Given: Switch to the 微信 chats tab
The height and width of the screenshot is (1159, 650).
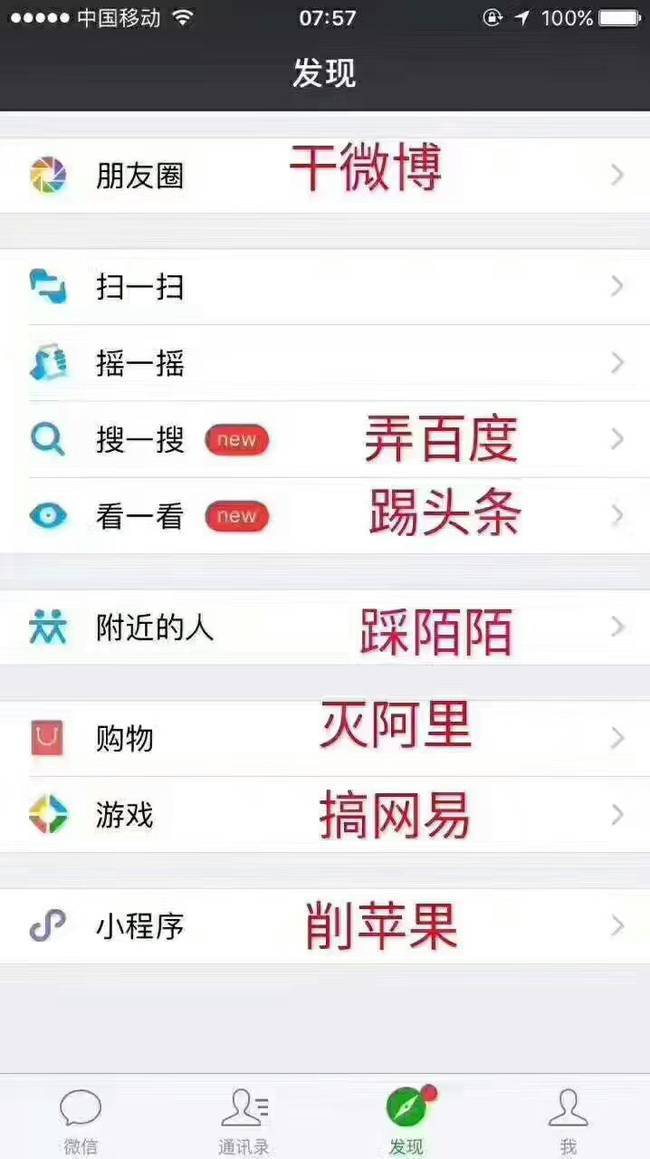Looking at the screenshot, I should [80, 1120].
